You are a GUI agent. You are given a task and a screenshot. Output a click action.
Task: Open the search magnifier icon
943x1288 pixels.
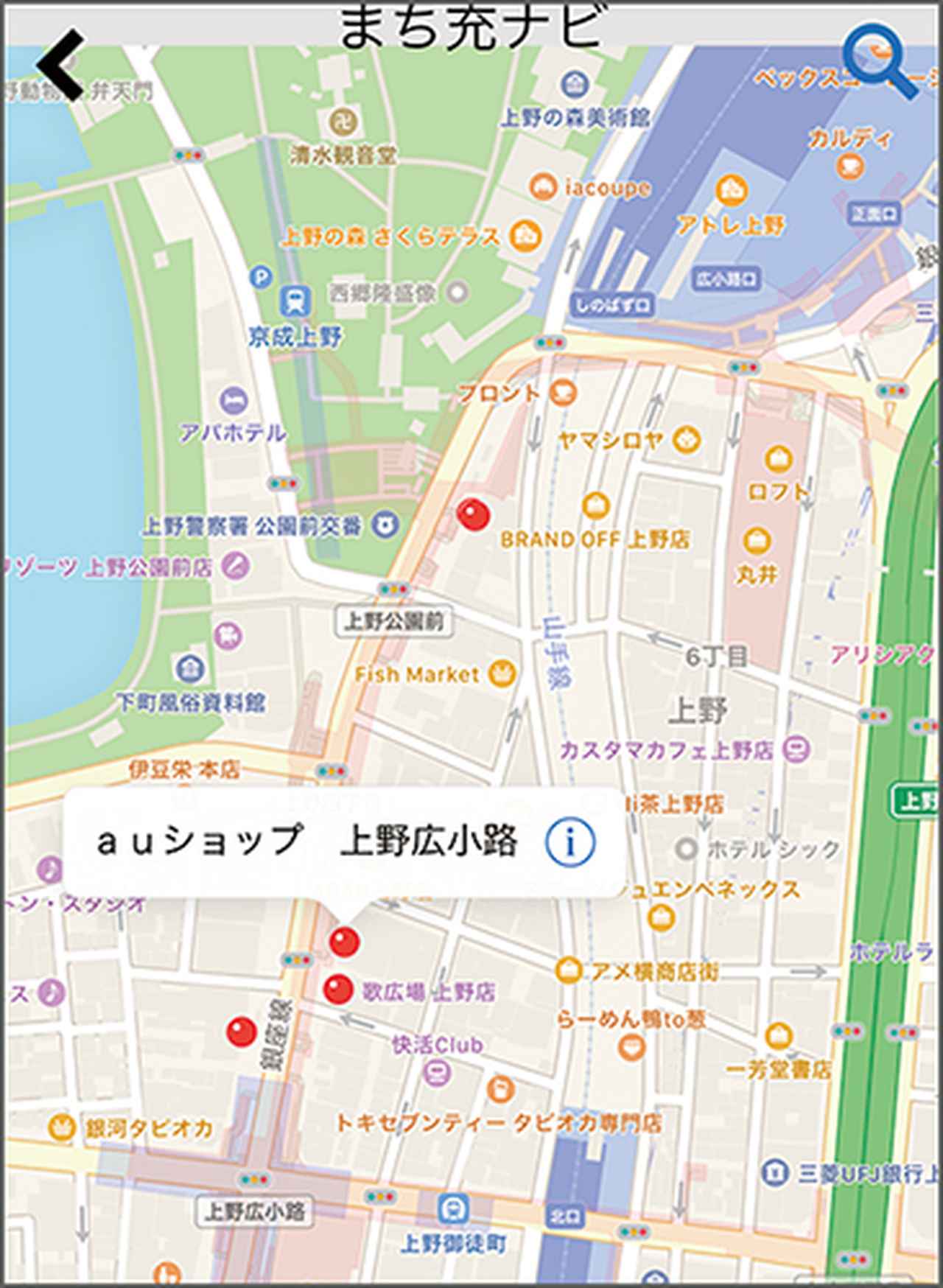(x=879, y=60)
